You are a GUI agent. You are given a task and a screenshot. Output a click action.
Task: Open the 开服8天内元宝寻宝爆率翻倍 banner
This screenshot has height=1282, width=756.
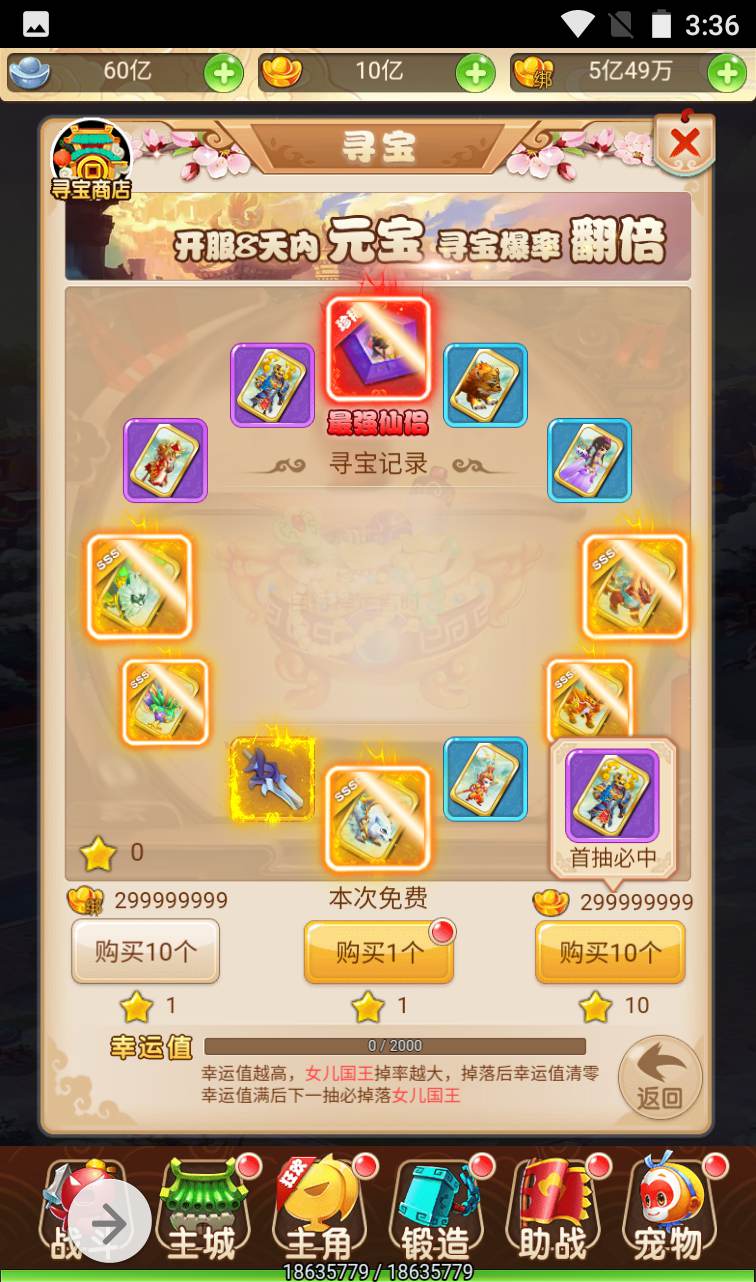(378, 236)
